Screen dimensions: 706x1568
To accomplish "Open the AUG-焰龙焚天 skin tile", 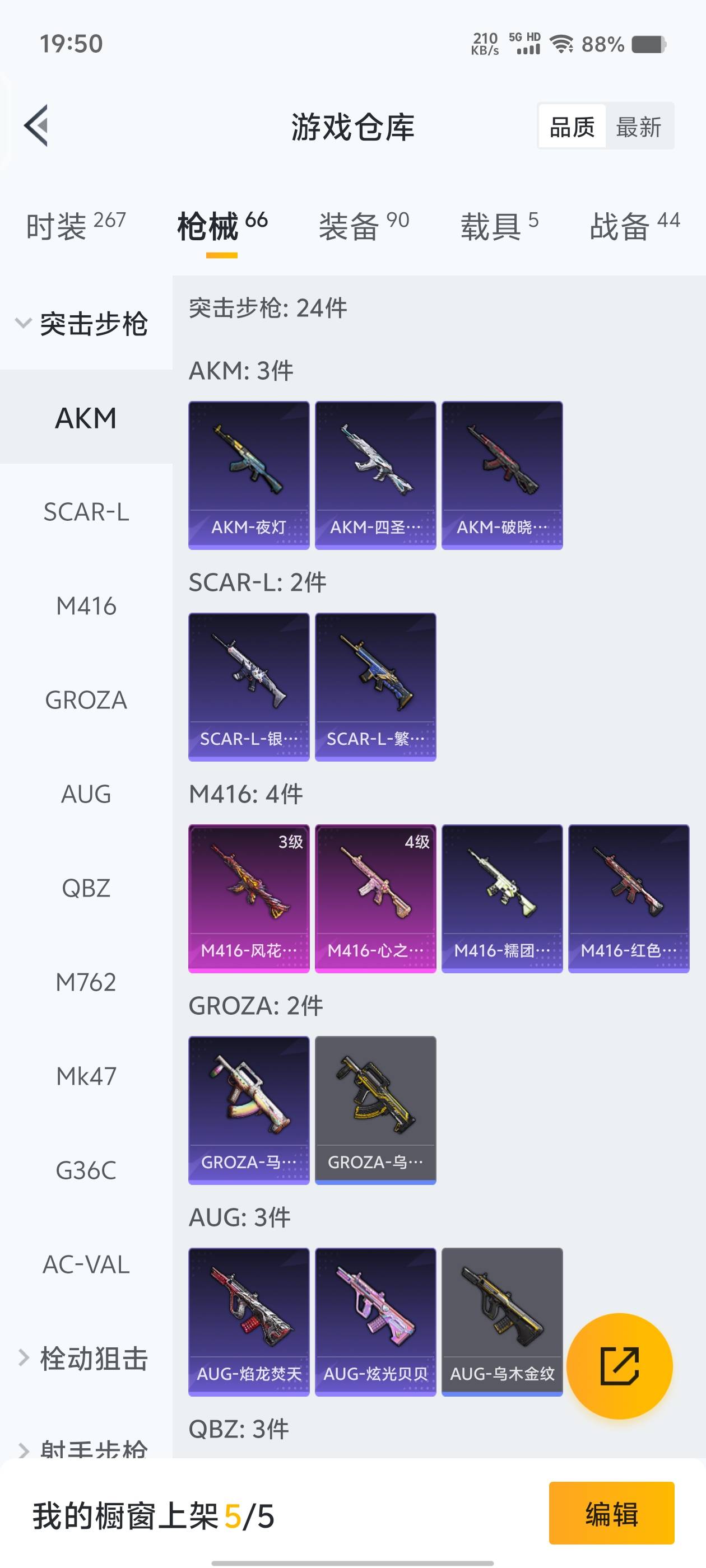I will (249, 1322).
